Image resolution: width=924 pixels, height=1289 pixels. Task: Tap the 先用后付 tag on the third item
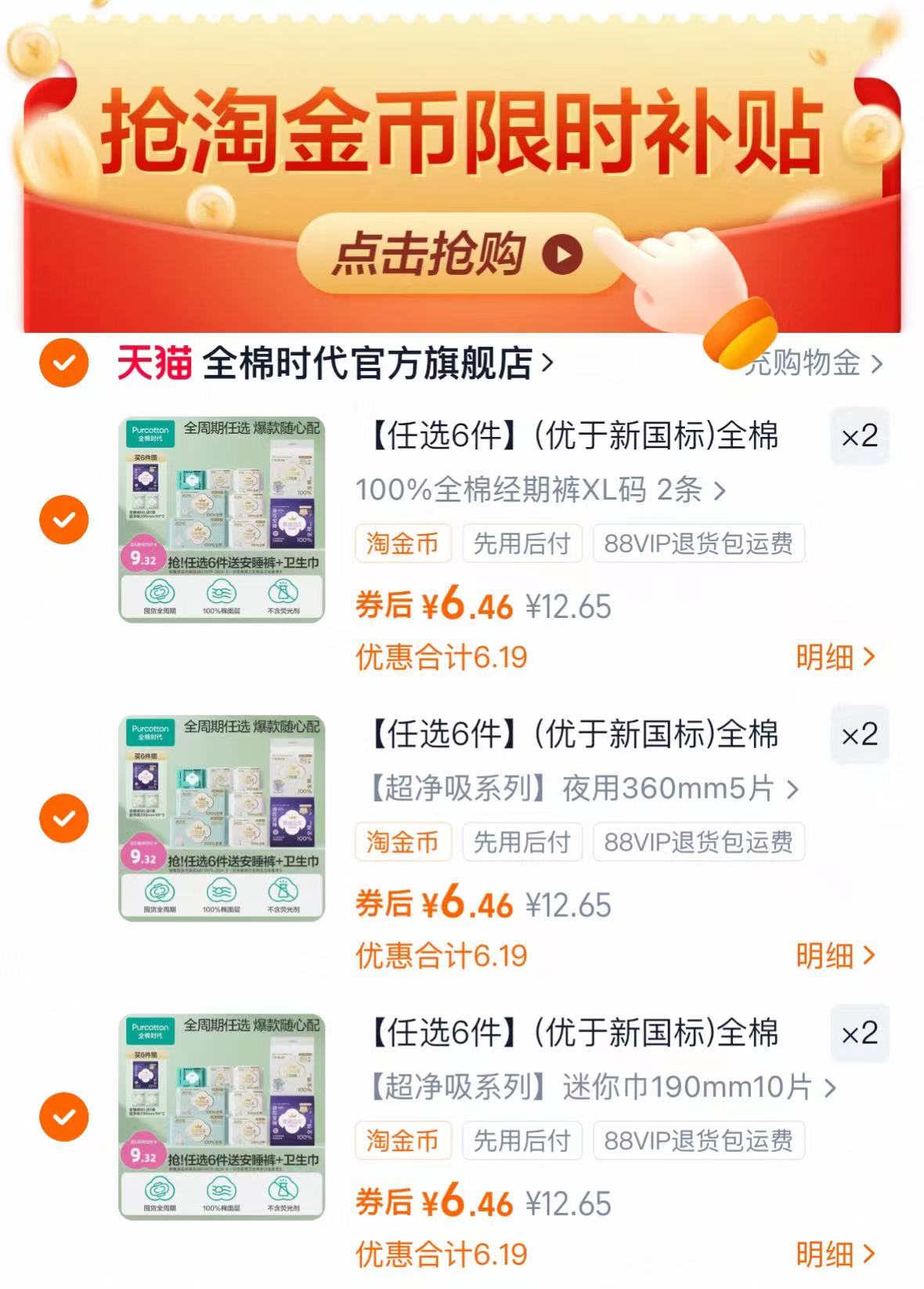522,1140
